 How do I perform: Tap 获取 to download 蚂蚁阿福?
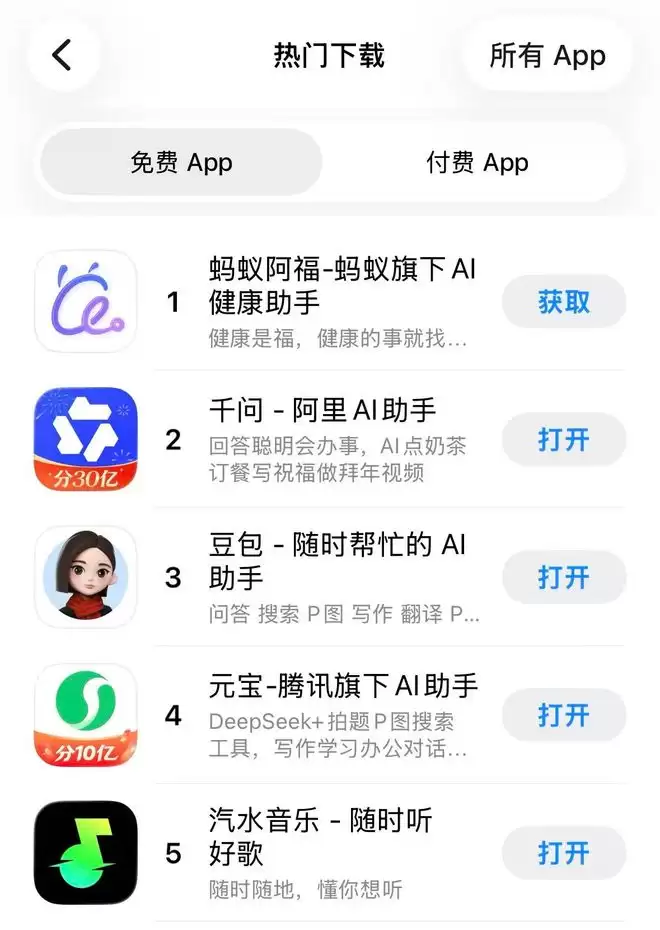[564, 302]
